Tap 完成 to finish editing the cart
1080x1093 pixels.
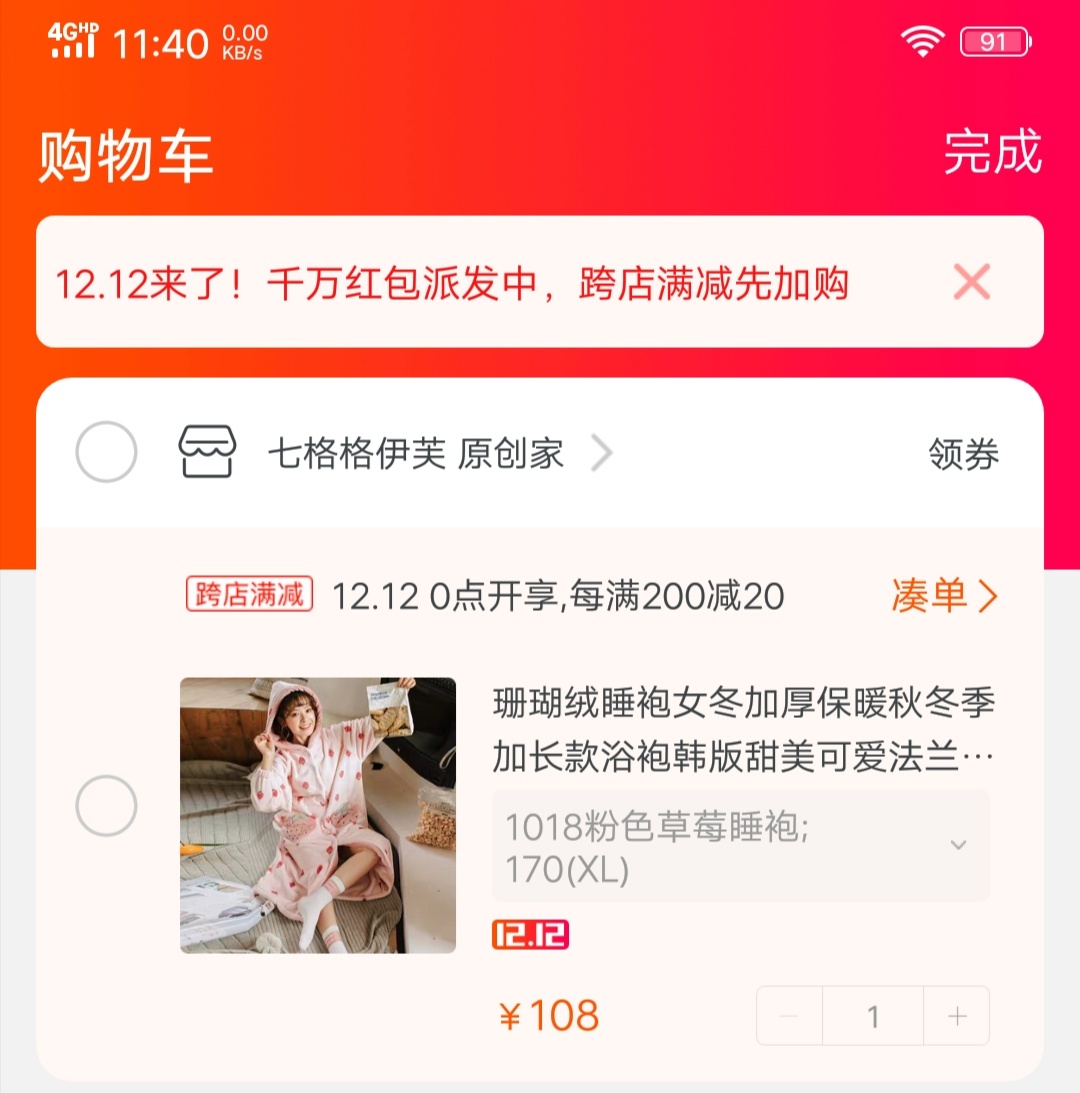click(x=992, y=153)
